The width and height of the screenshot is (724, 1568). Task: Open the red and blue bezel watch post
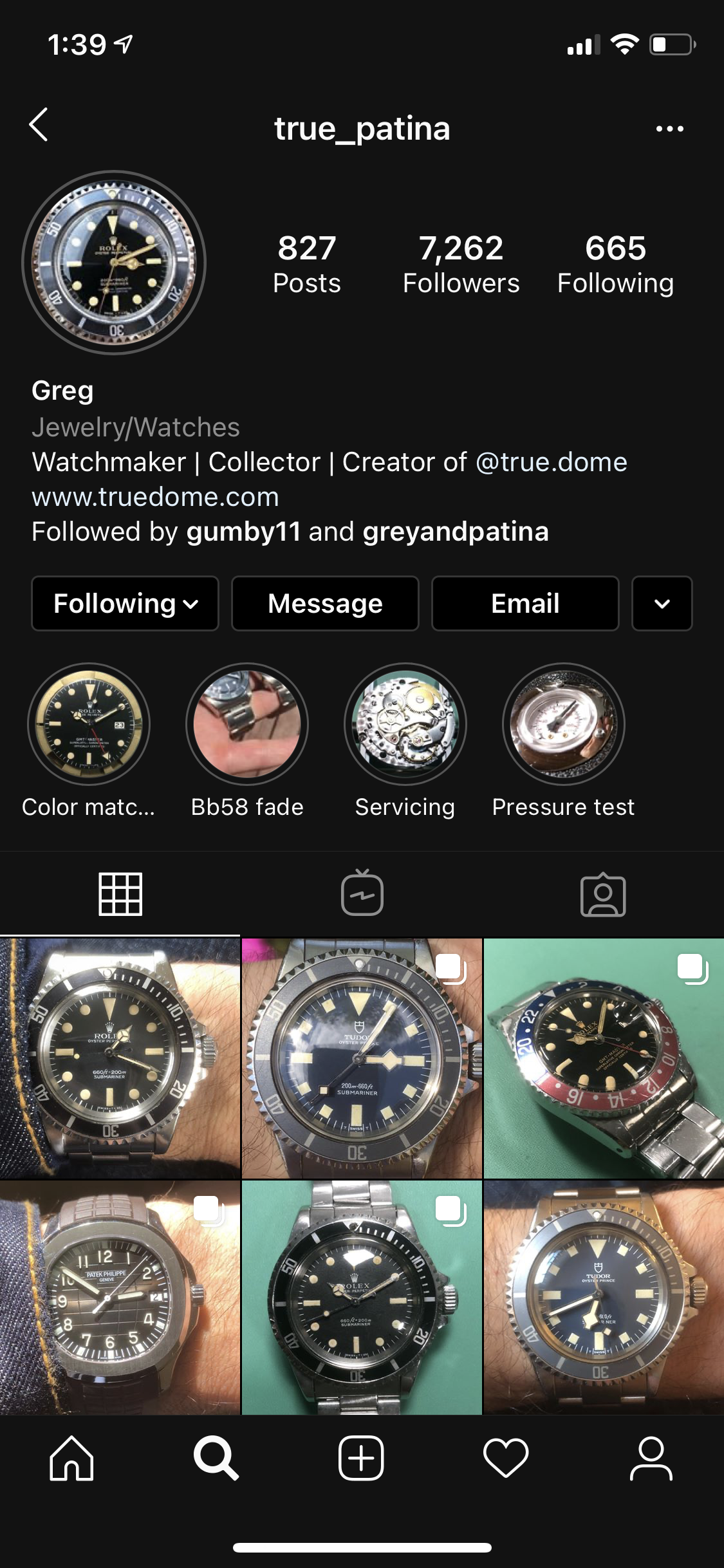click(x=604, y=1058)
